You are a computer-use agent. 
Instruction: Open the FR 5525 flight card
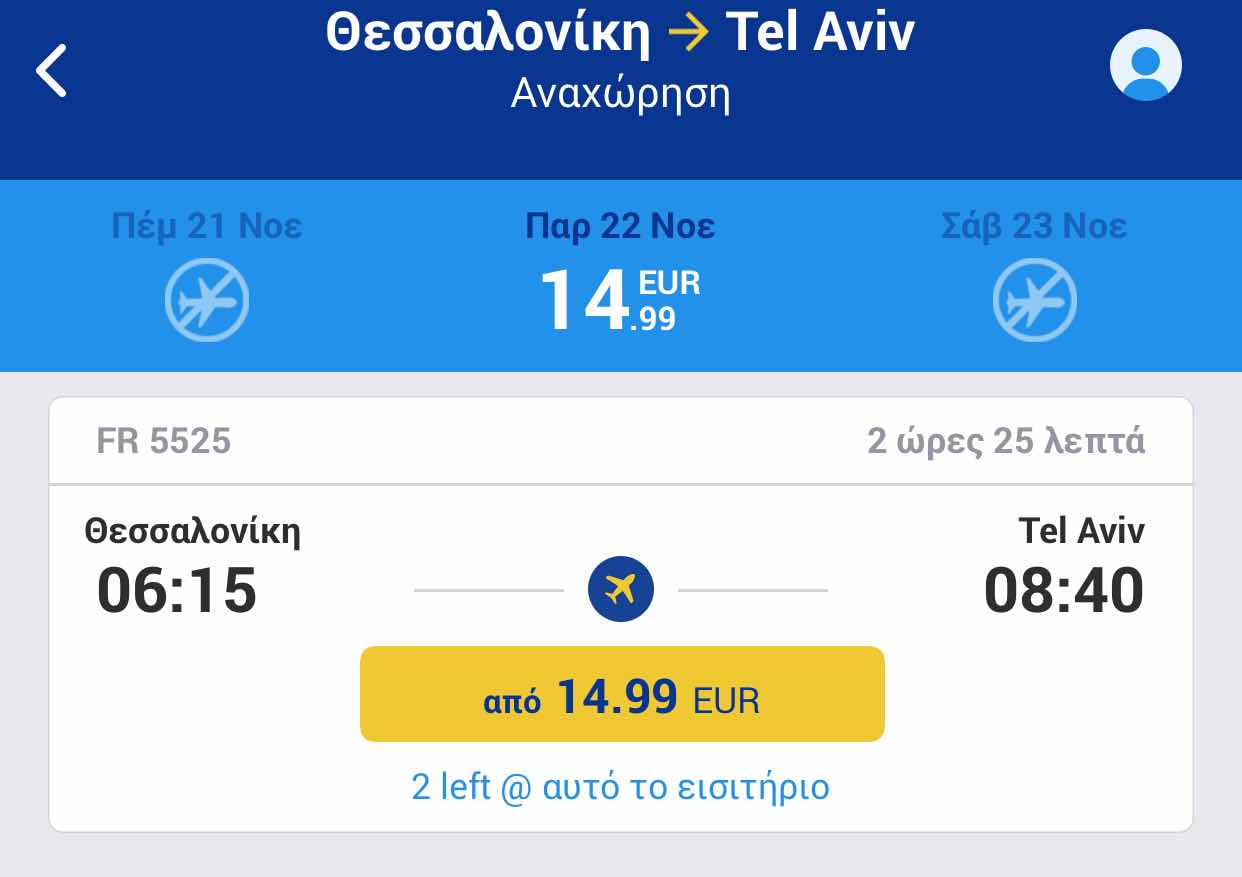pos(620,560)
